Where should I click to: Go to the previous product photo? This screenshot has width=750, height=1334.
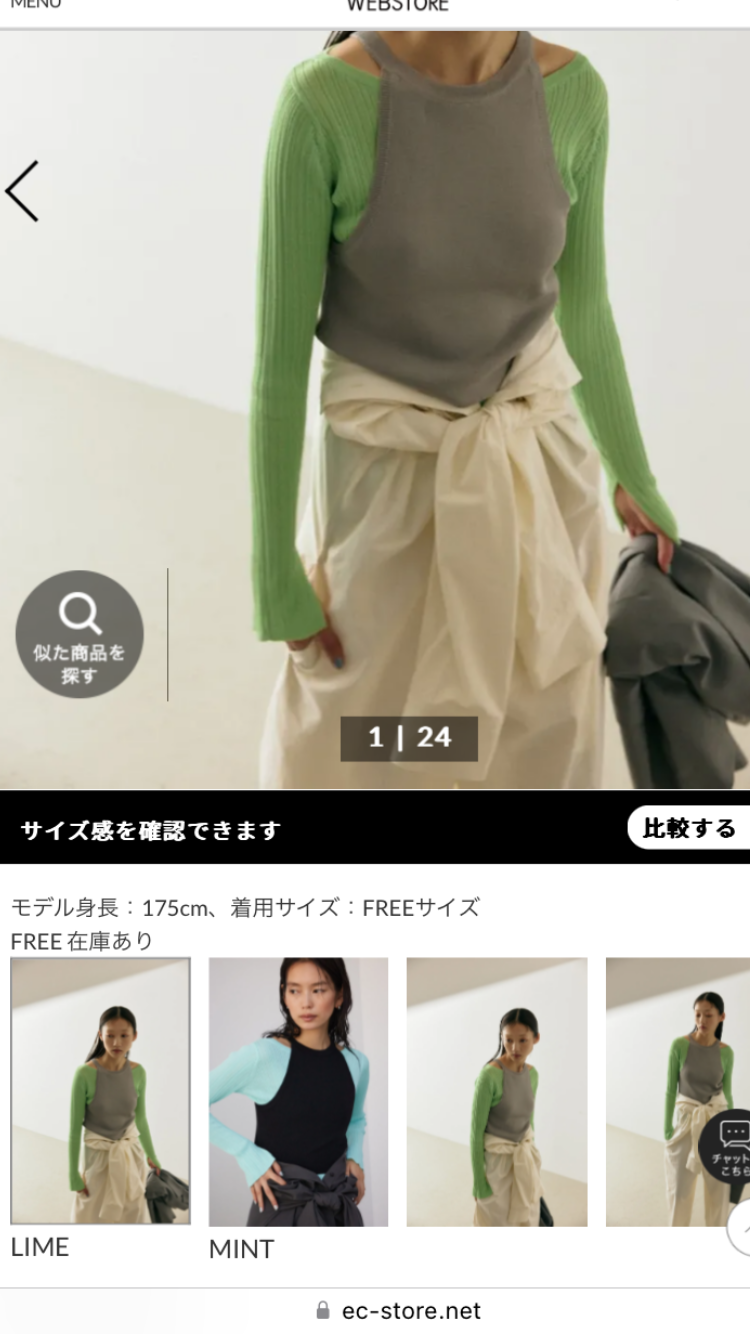pos(22,191)
